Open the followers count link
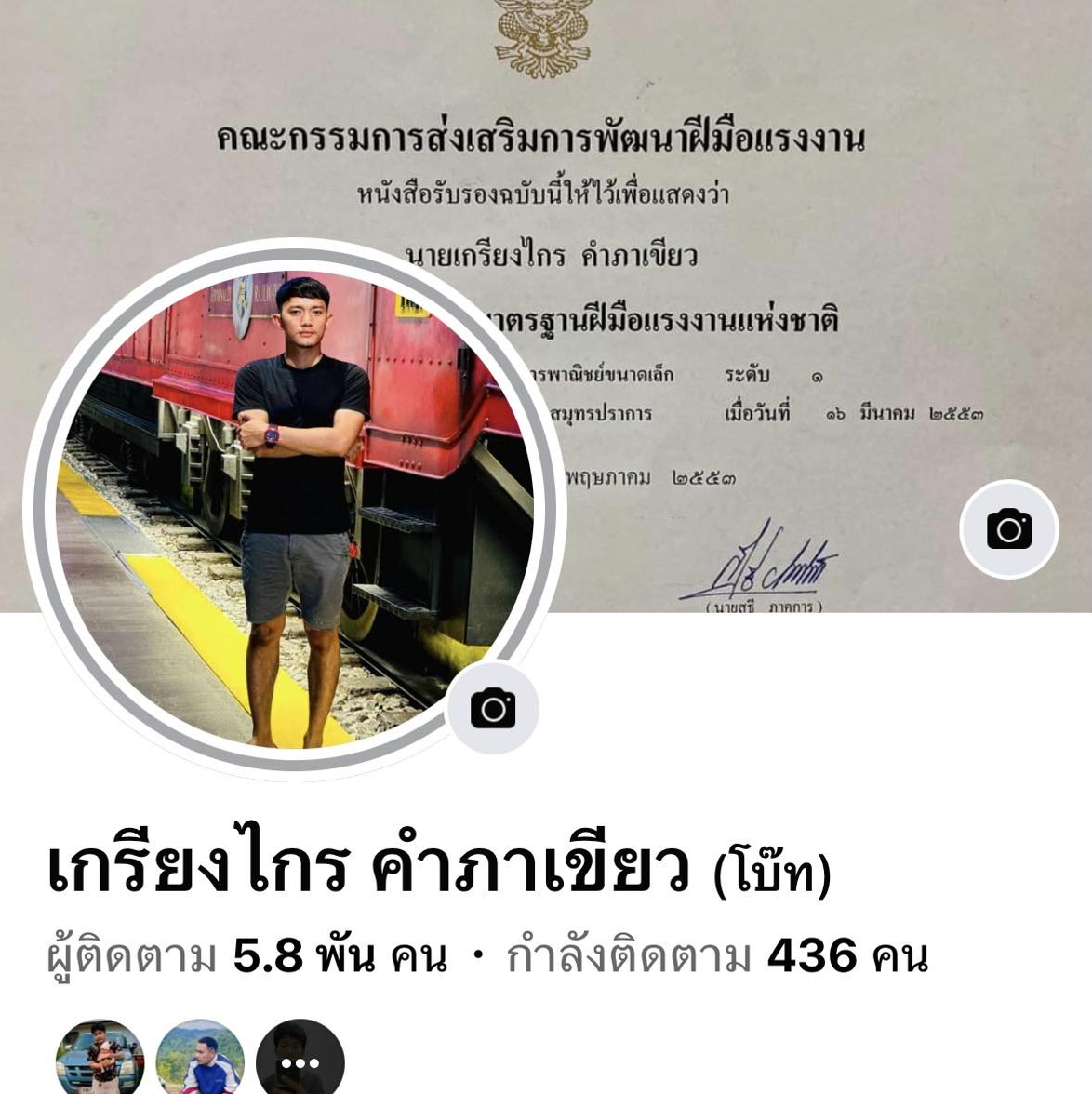The width and height of the screenshot is (1092, 1094). click(246, 956)
